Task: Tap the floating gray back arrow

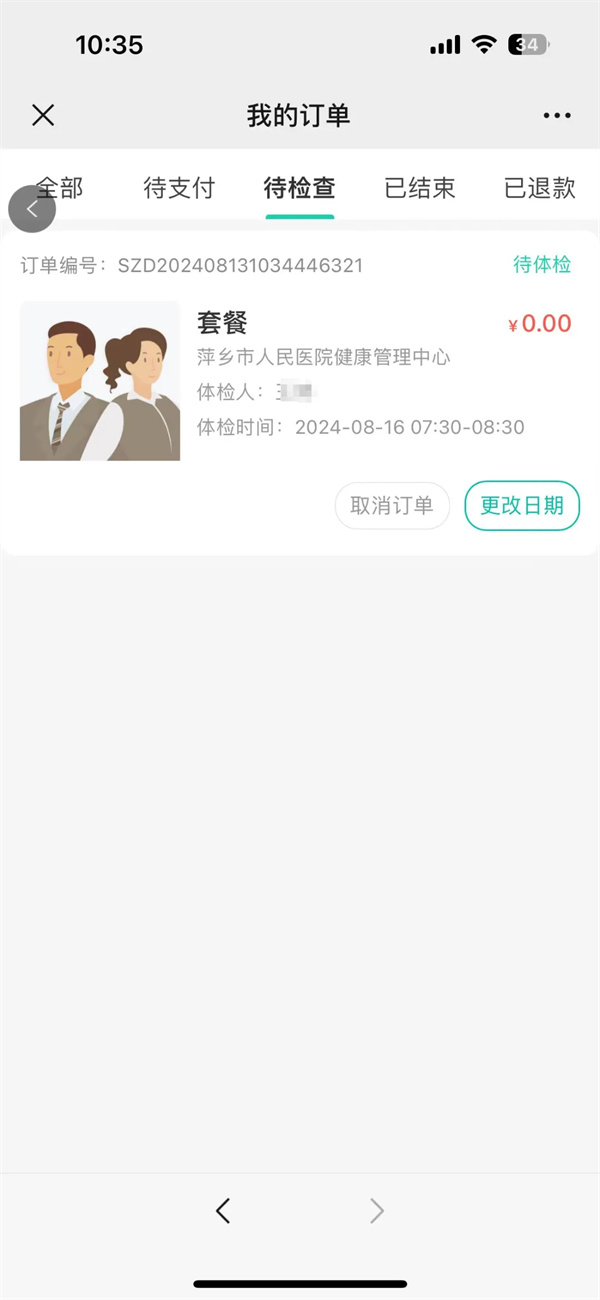Action: click(x=32, y=209)
